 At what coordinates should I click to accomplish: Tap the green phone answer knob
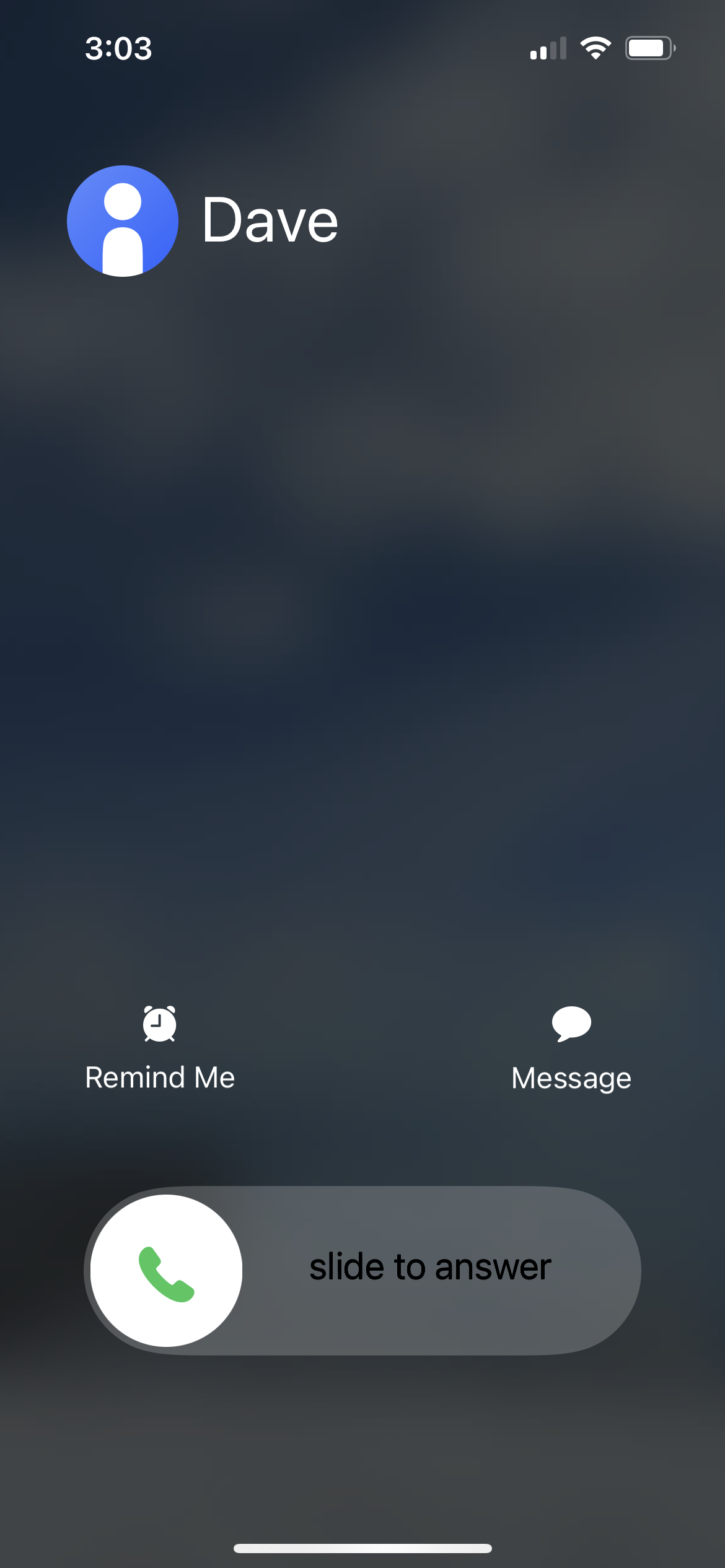[166, 1270]
